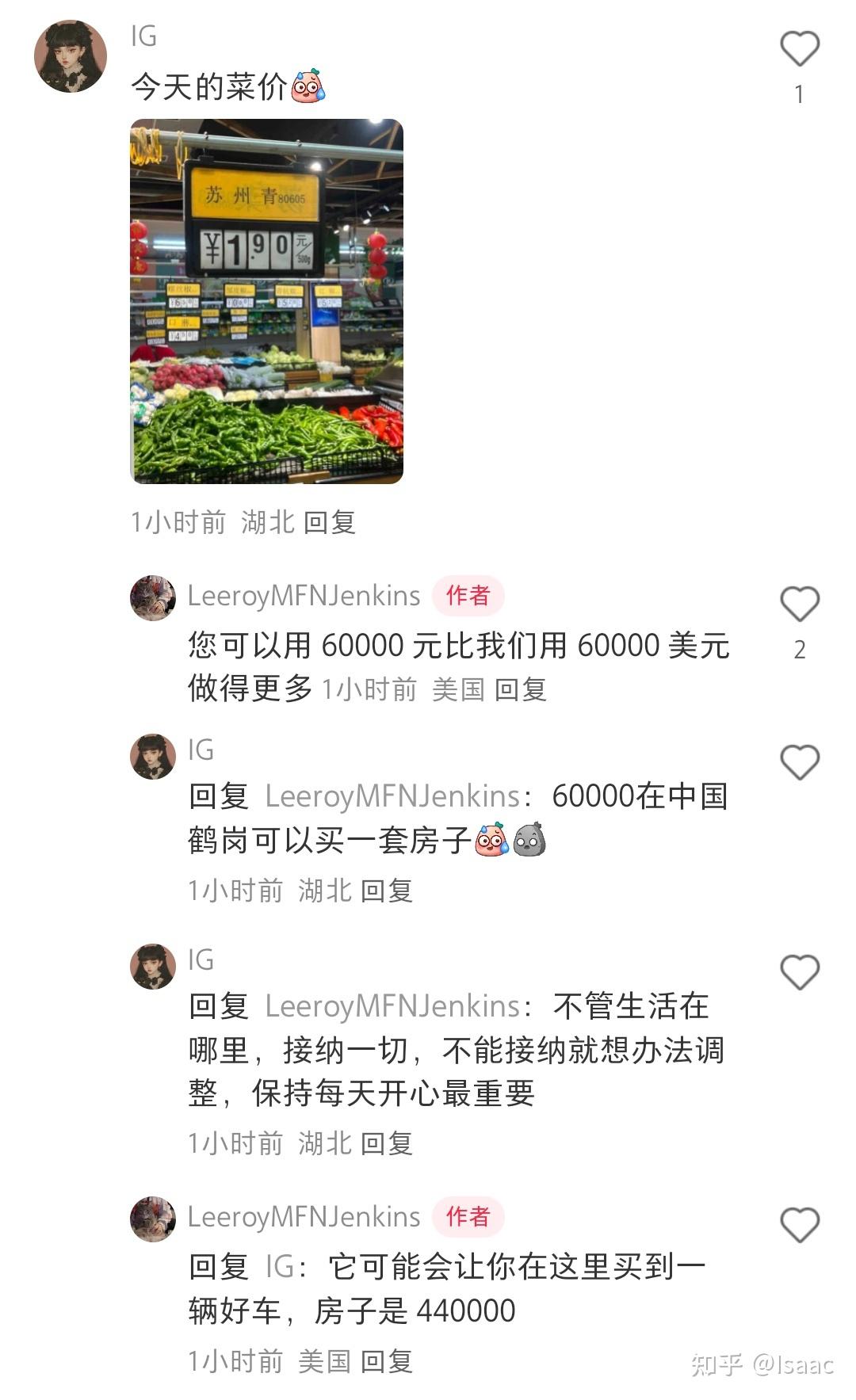Like LeeroyMFNJenkins' 房子是 440000 reply

coord(799,1226)
